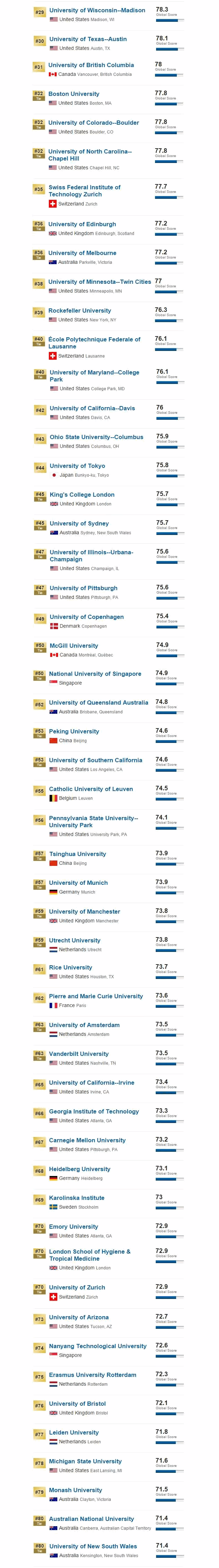219x1568 pixels.
Task: Open Pierre and Marie Curie University
Action: pyautogui.click(x=96, y=996)
